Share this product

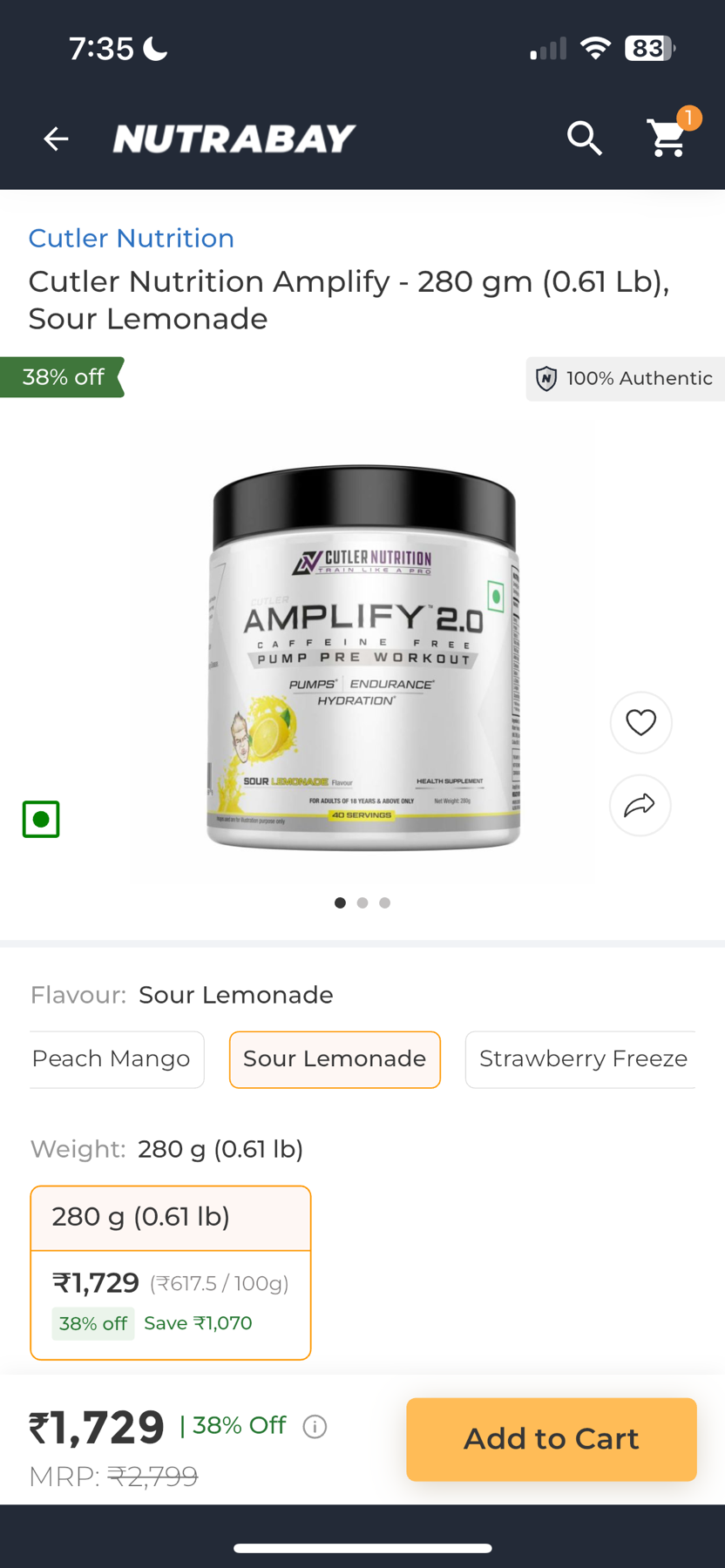(640, 805)
